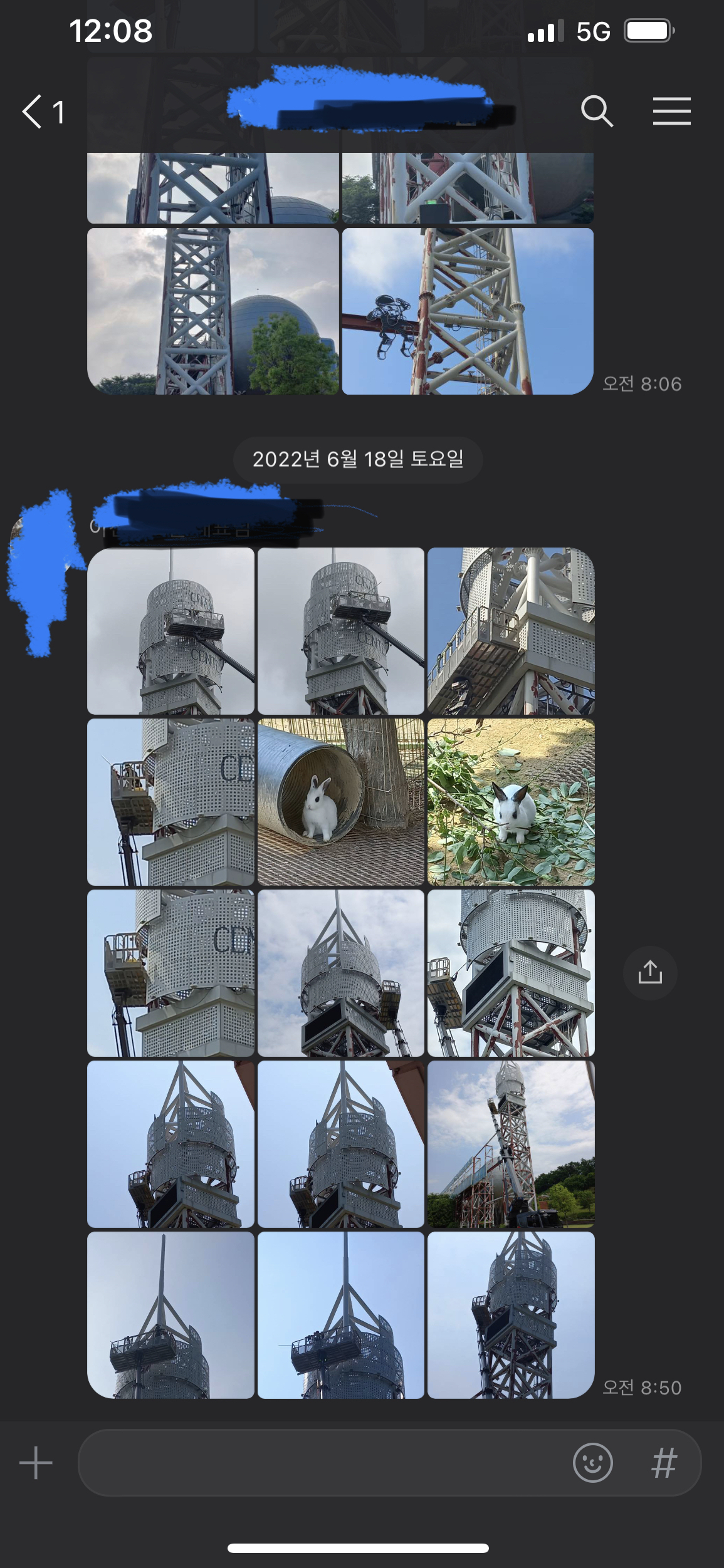This screenshot has height=1568, width=724.
Task: Tap the hashtag search button
Action: pyautogui.click(x=664, y=1463)
